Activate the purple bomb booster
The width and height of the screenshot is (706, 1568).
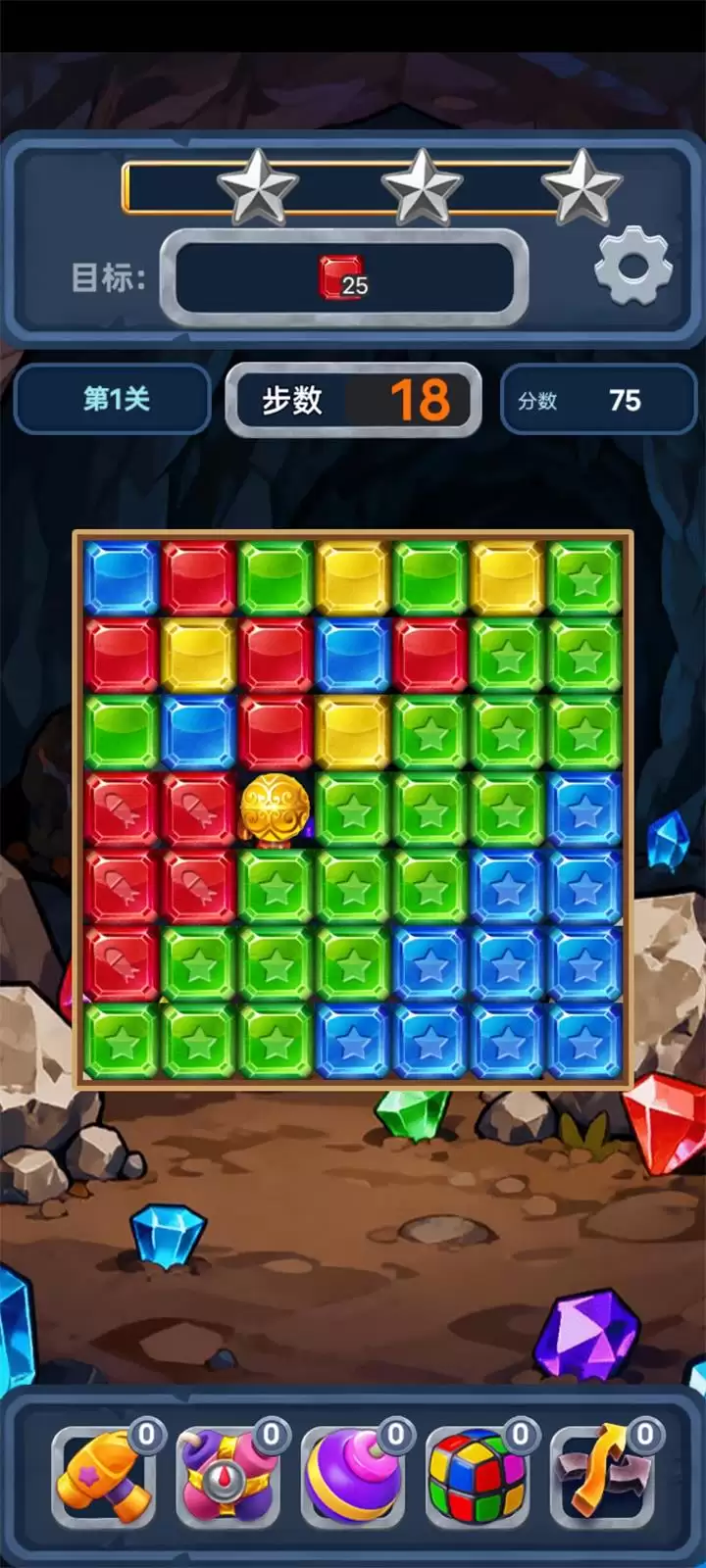(x=353, y=1476)
